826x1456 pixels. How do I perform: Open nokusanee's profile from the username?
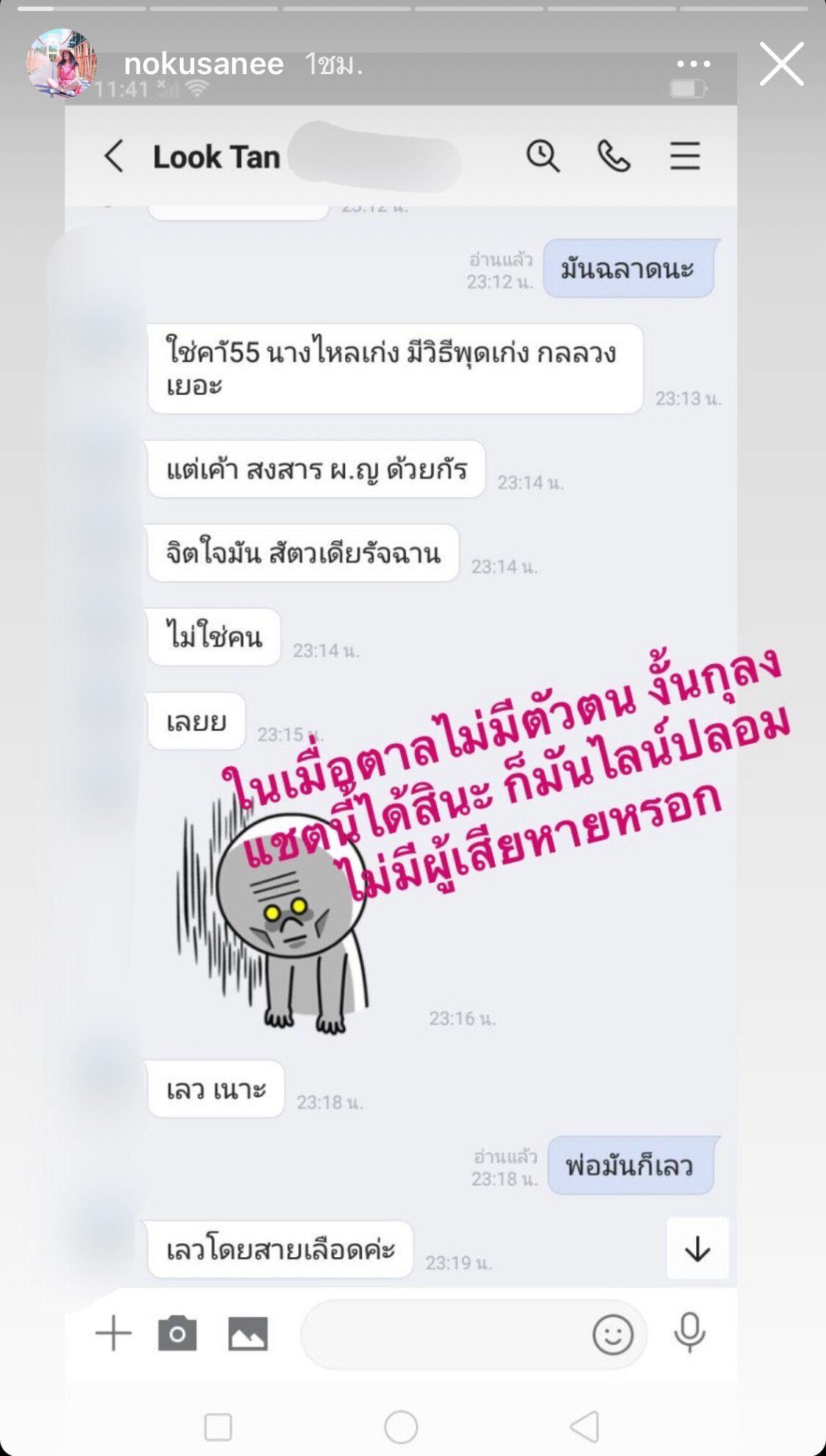pyautogui.click(x=203, y=65)
